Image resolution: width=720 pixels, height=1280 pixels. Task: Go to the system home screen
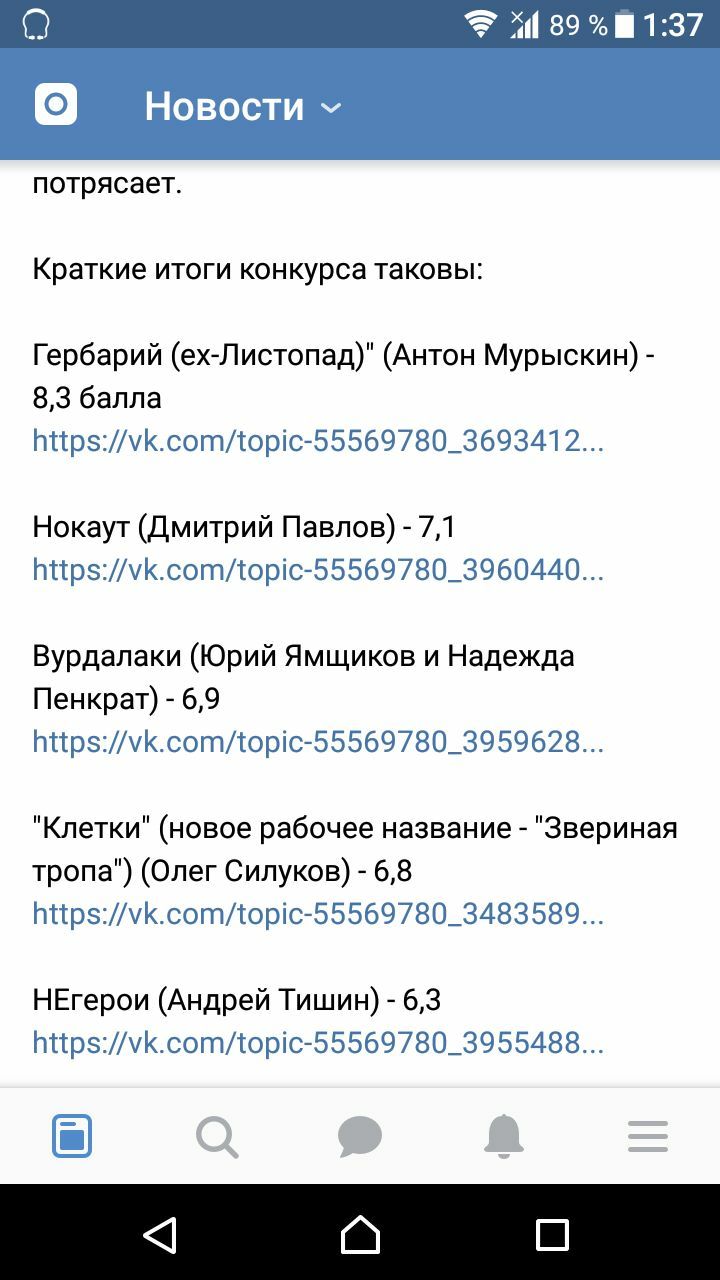[360, 1234]
